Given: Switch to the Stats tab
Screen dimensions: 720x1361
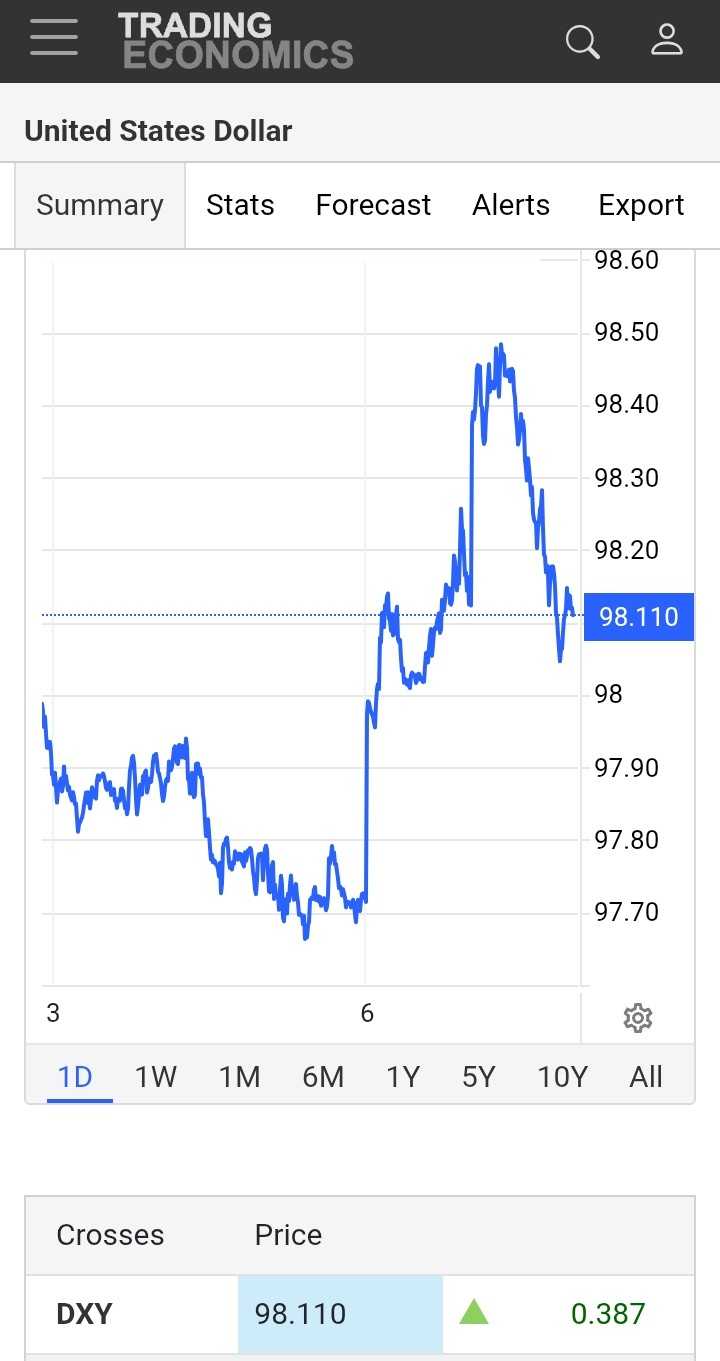Looking at the screenshot, I should [240, 205].
